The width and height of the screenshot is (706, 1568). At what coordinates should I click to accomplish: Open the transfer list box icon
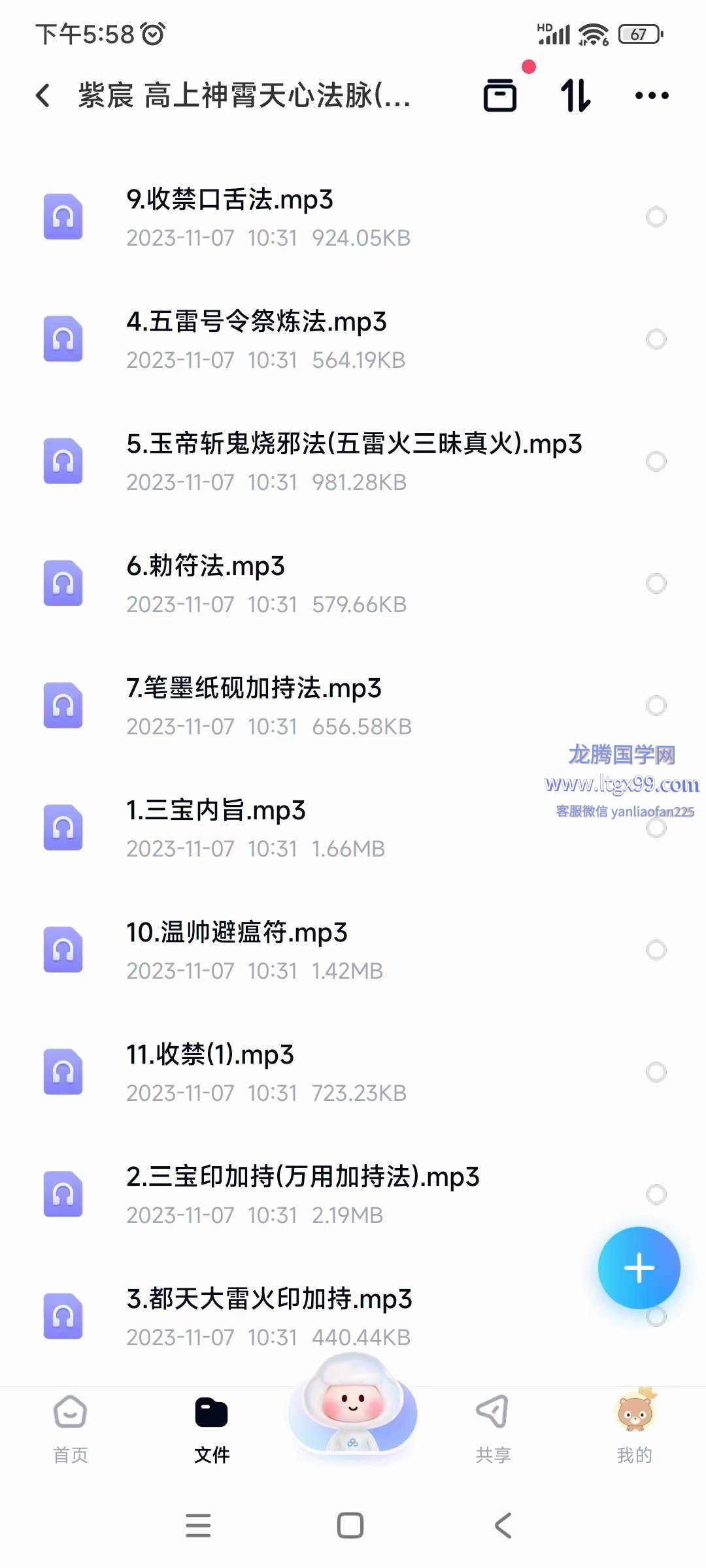click(x=500, y=95)
